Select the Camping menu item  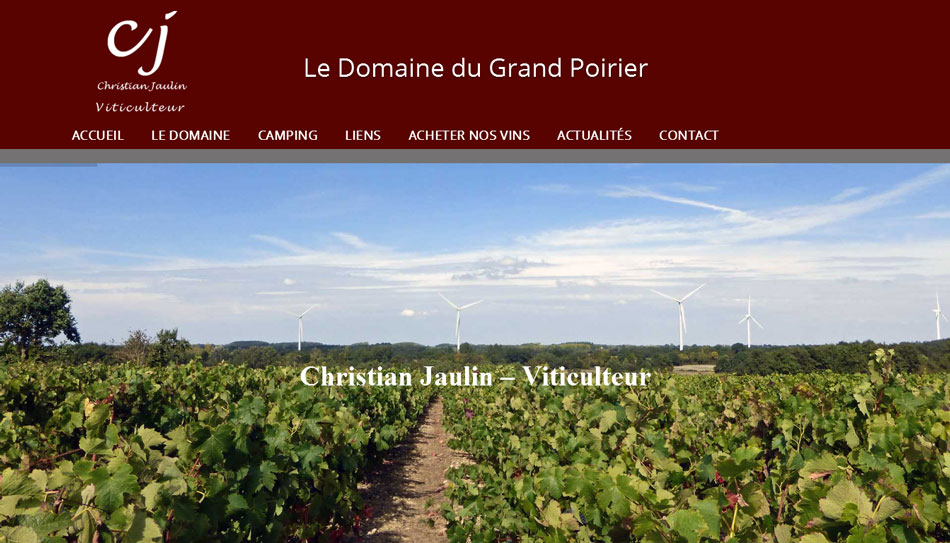coord(287,135)
